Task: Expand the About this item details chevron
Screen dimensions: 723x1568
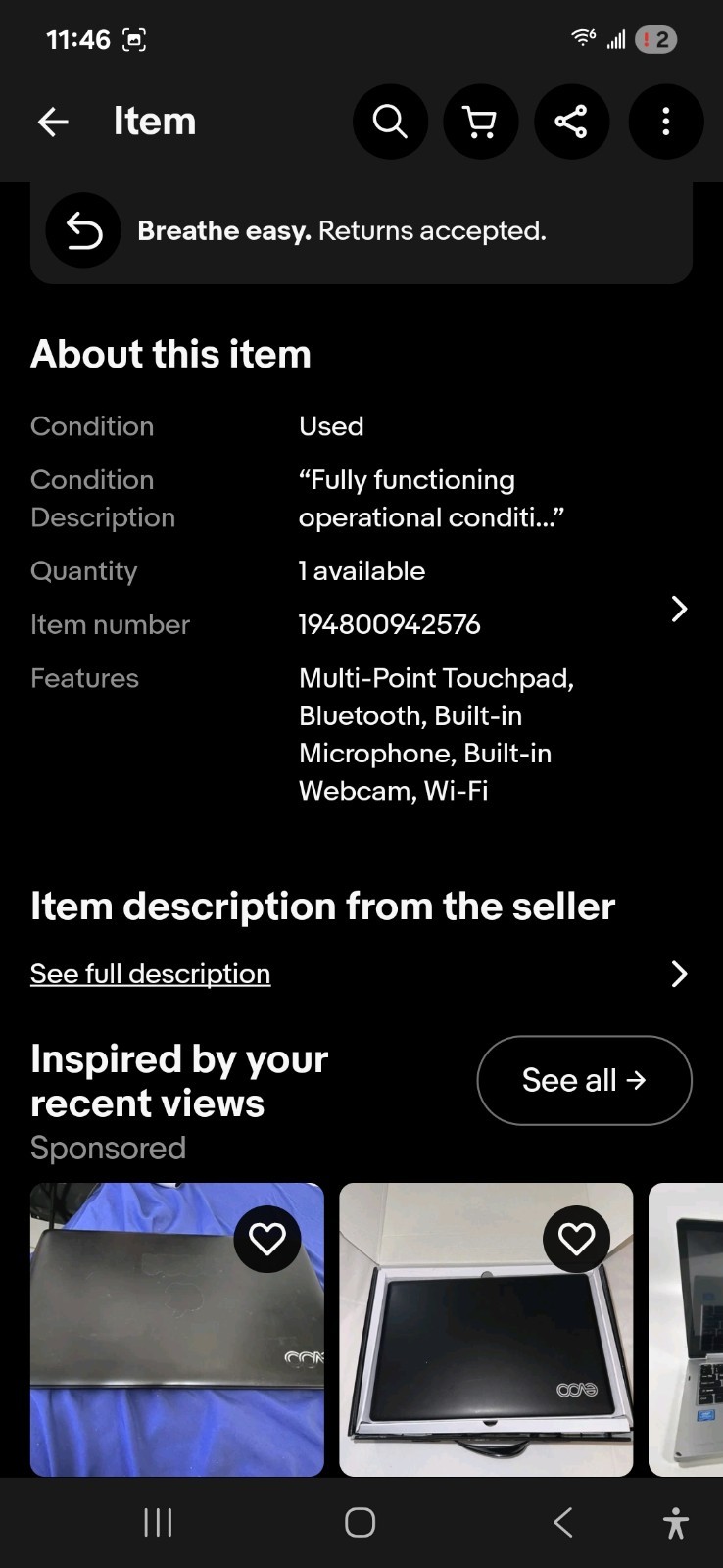Action: (x=679, y=609)
